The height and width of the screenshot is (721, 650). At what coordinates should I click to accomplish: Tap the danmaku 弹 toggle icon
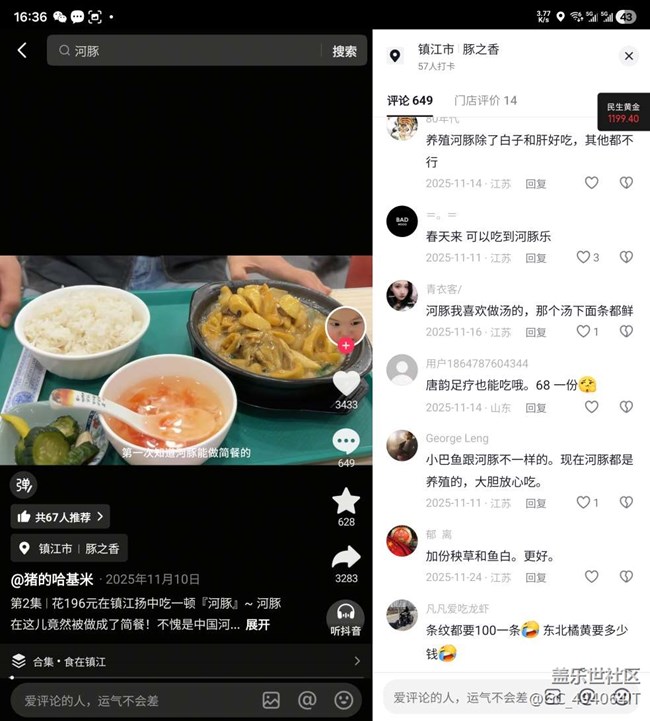(23, 485)
